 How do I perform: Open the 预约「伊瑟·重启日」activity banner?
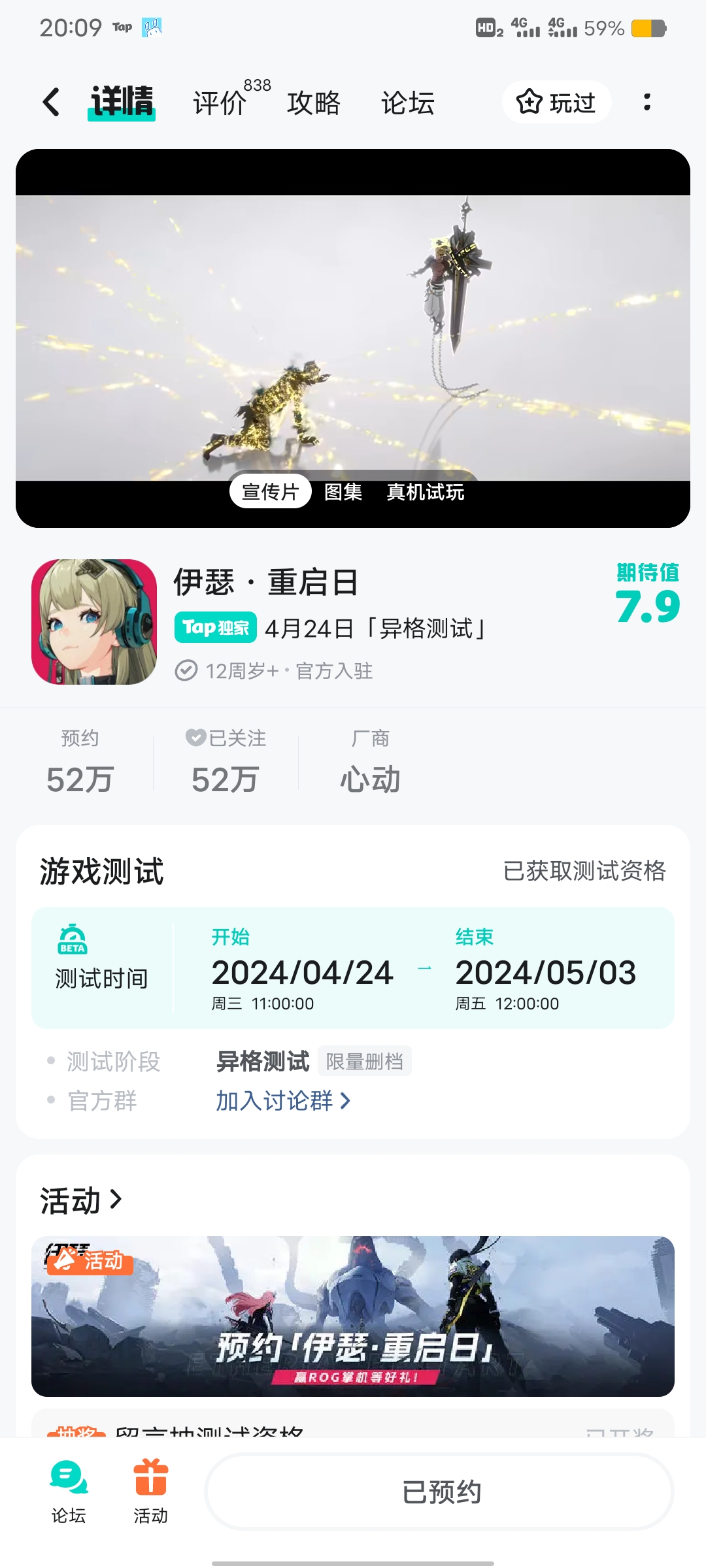(x=353, y=1313)
